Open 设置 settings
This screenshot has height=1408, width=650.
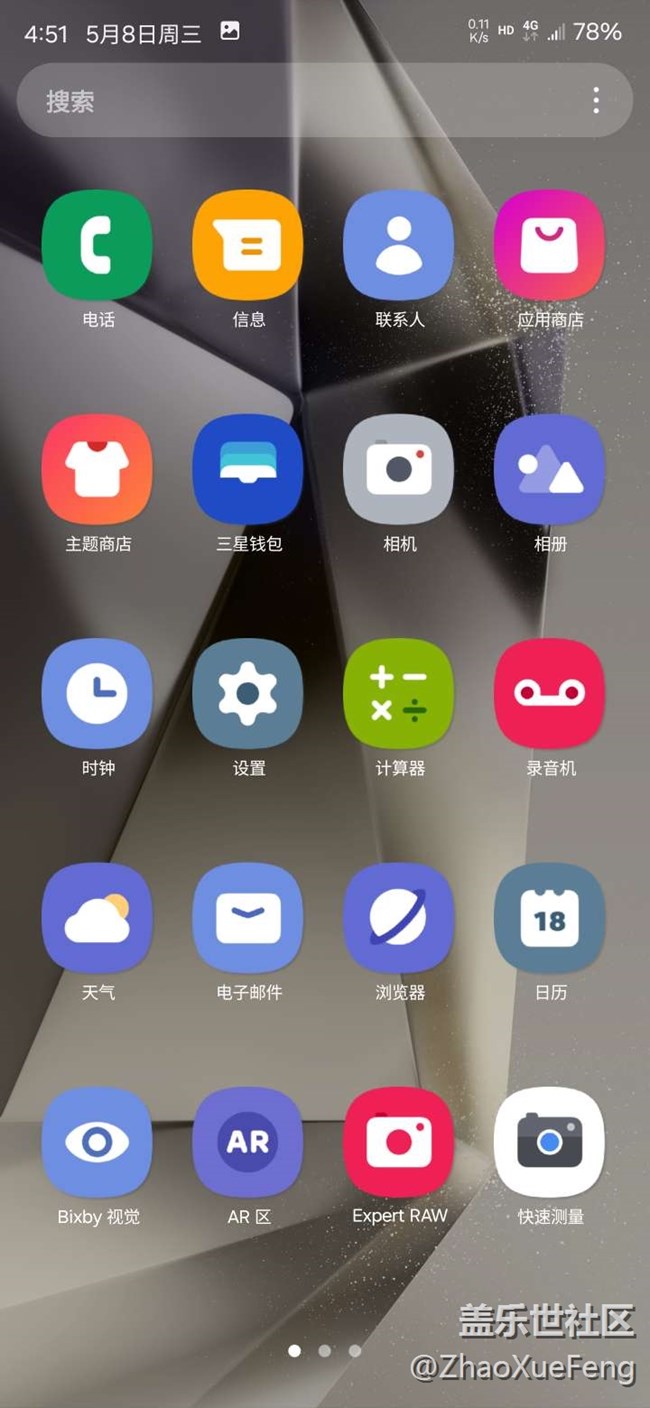coord(248,693)
